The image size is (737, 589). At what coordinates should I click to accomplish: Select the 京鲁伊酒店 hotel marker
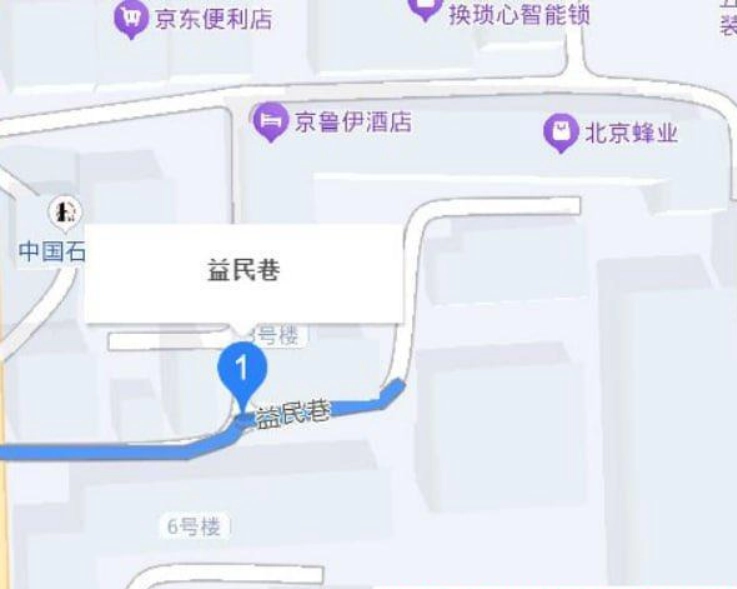click(269, 122)
